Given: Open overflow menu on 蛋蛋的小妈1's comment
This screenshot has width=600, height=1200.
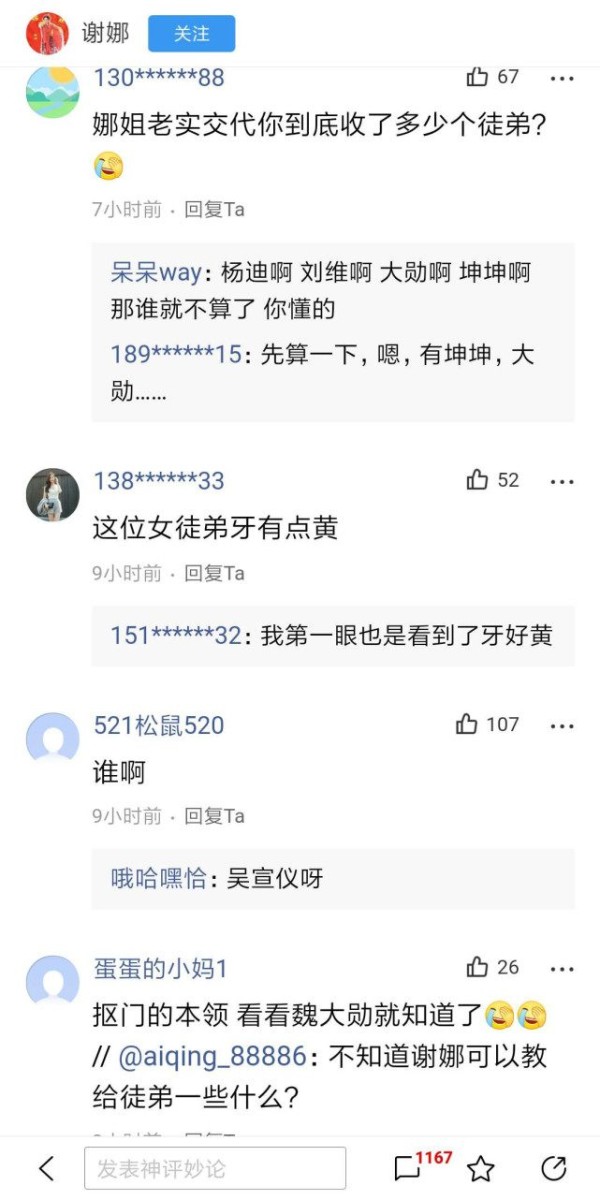Looking at the screenshot, I should [563, 968].
